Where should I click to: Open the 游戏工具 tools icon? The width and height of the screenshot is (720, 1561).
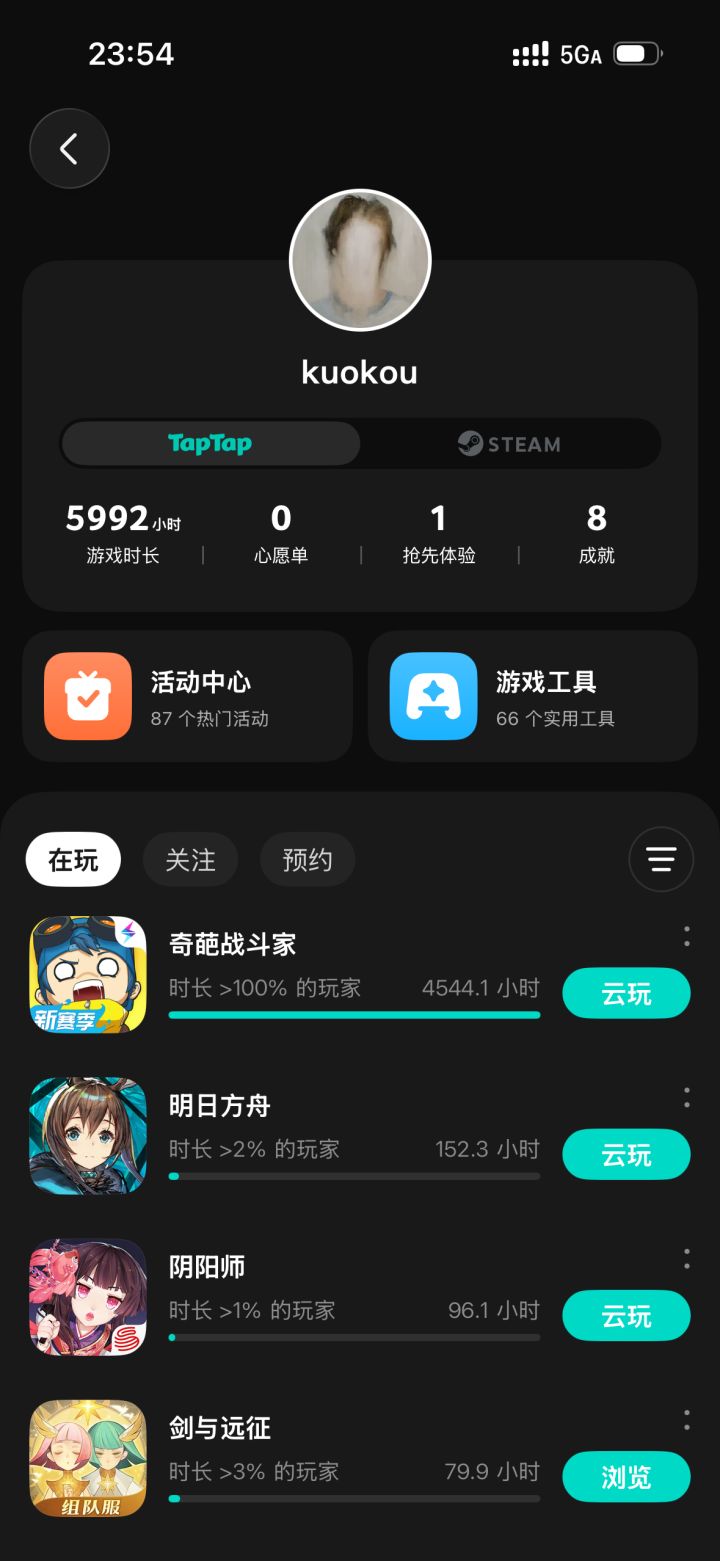[433, 696]
